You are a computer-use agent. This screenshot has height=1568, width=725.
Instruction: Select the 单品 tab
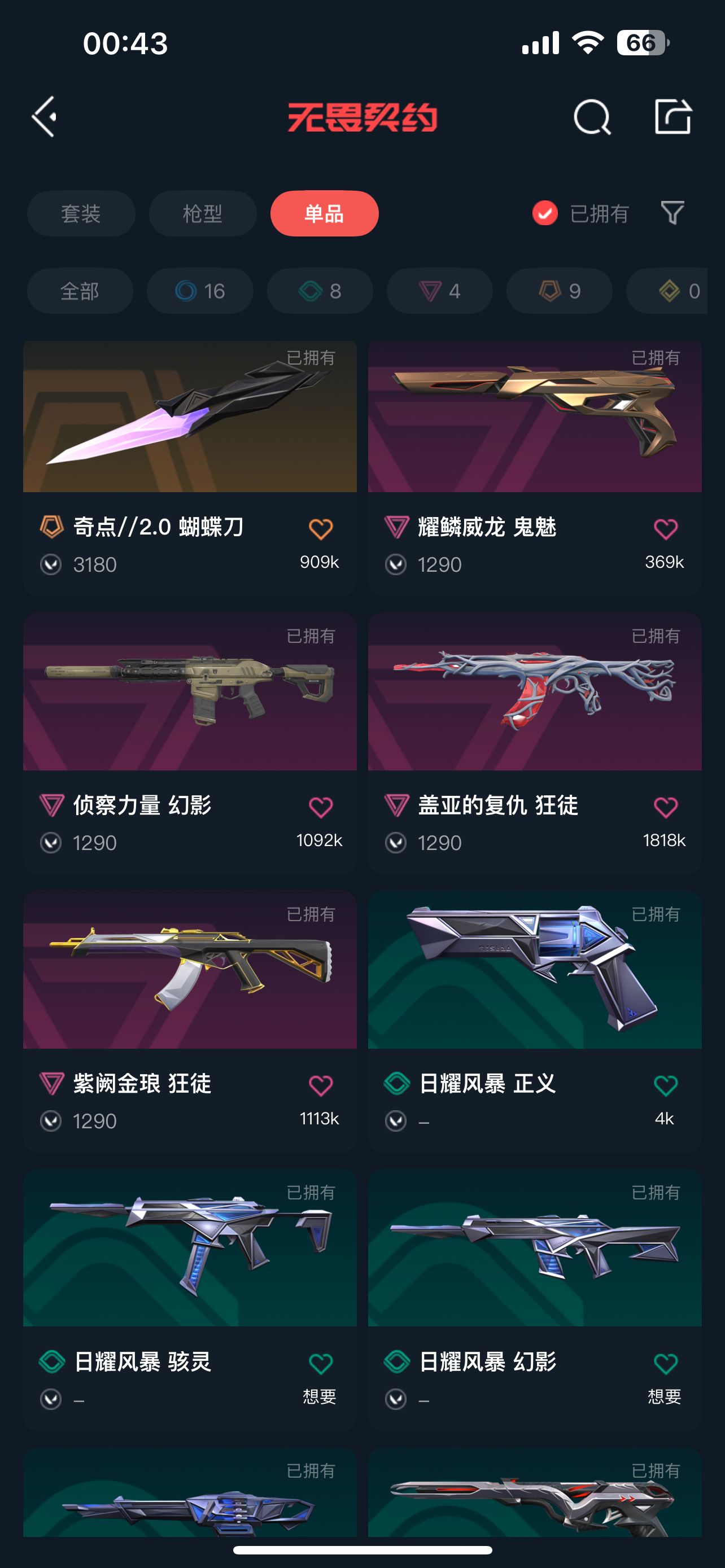325,214
